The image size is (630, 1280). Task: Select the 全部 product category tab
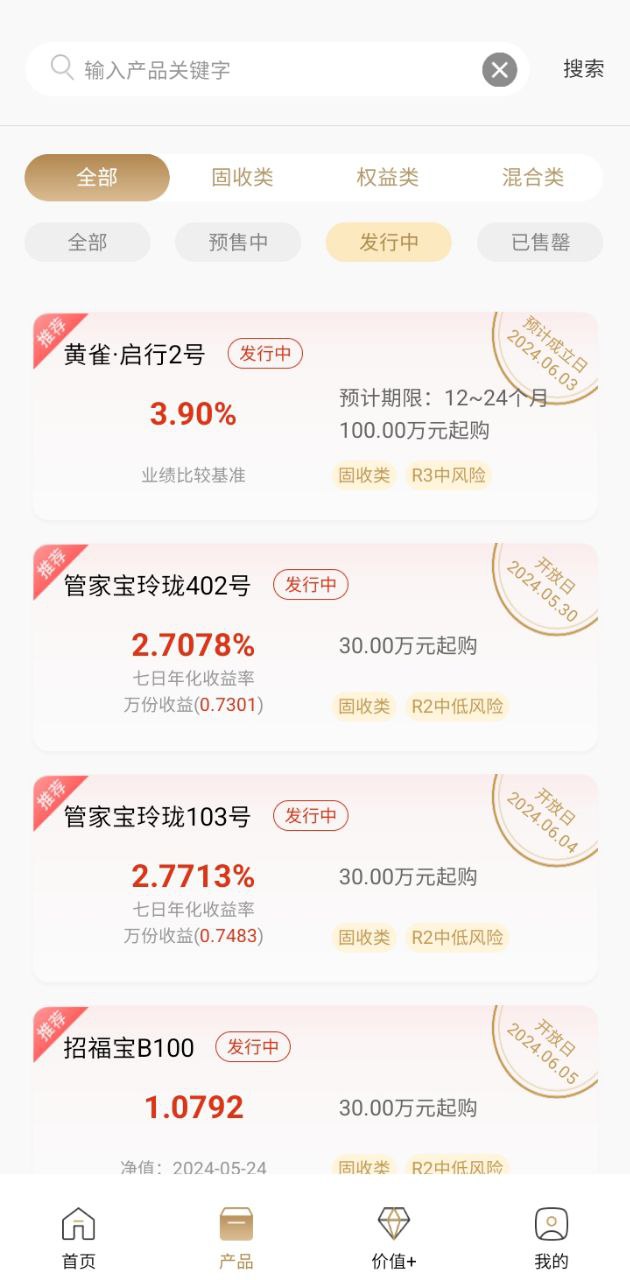tap(97, 178)
